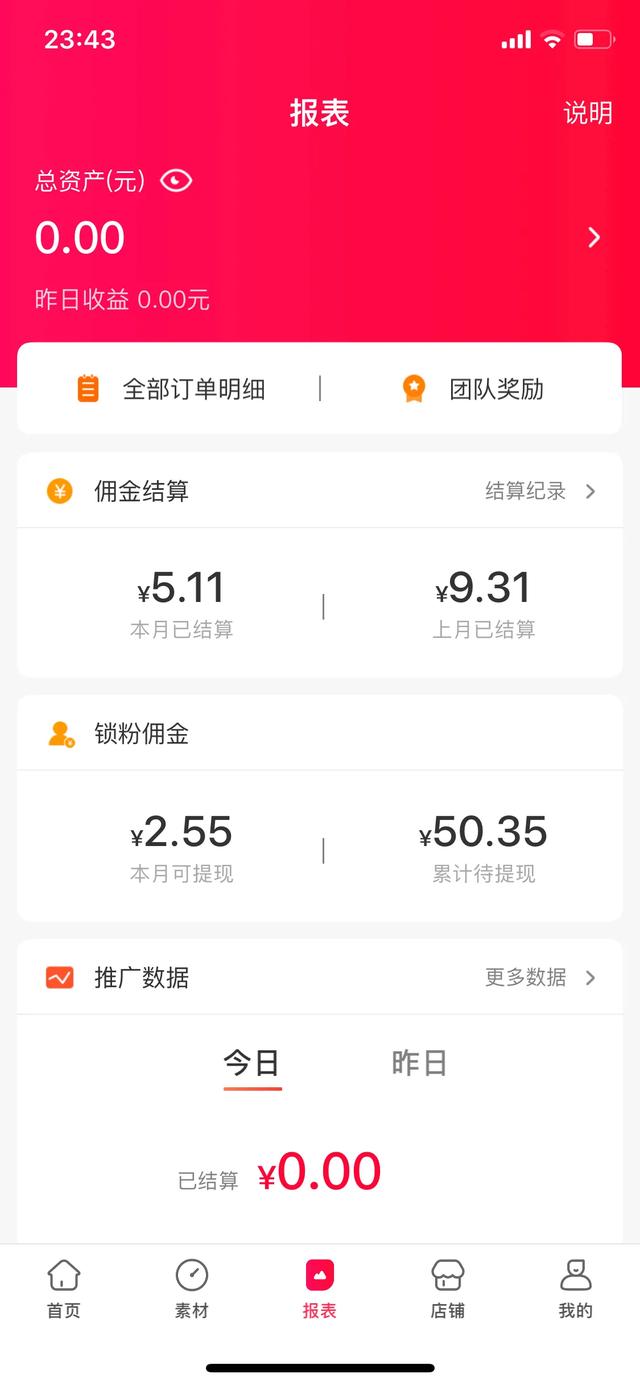The image size is (640, 1386).
Task: View 更多数据
Action: [541, 978]
